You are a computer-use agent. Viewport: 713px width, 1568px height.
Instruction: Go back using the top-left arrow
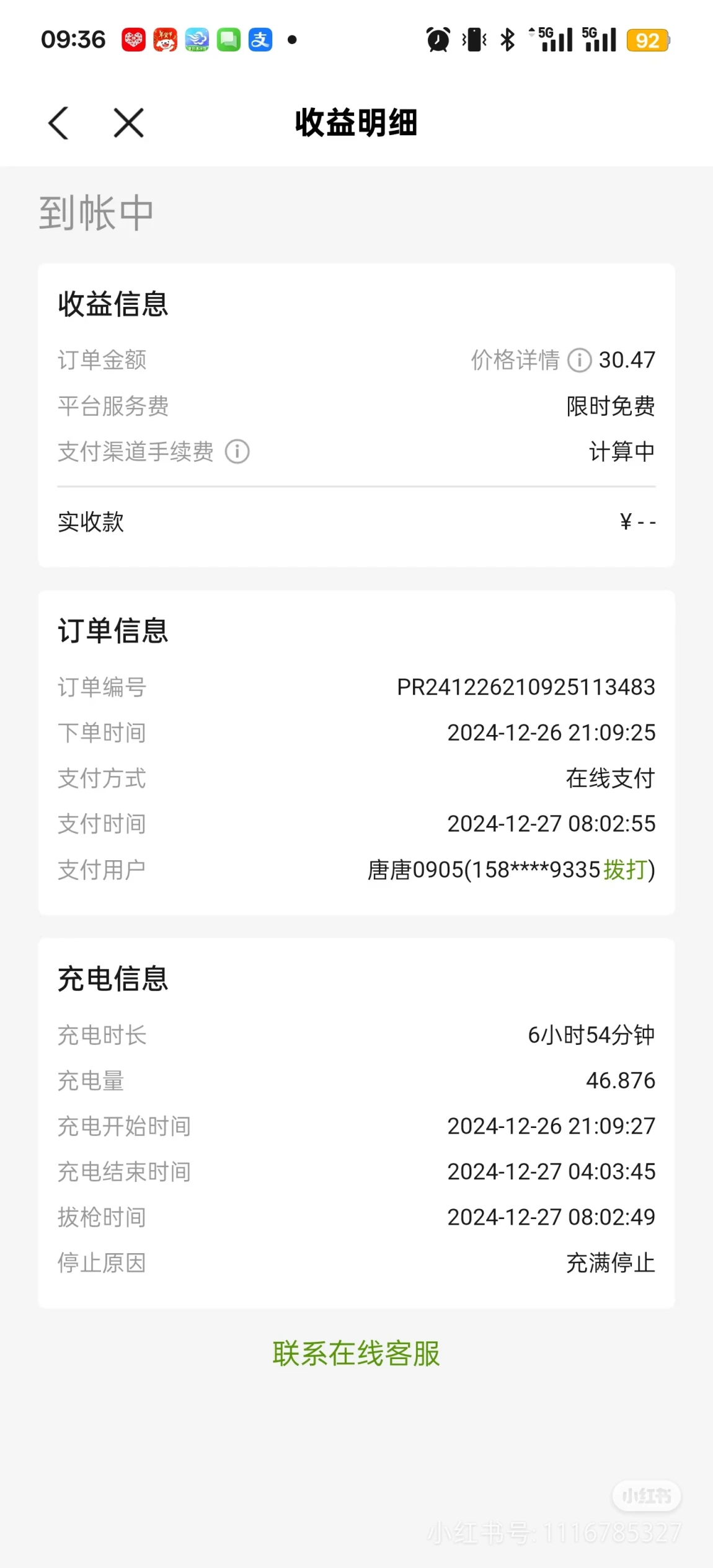(58, 123)
